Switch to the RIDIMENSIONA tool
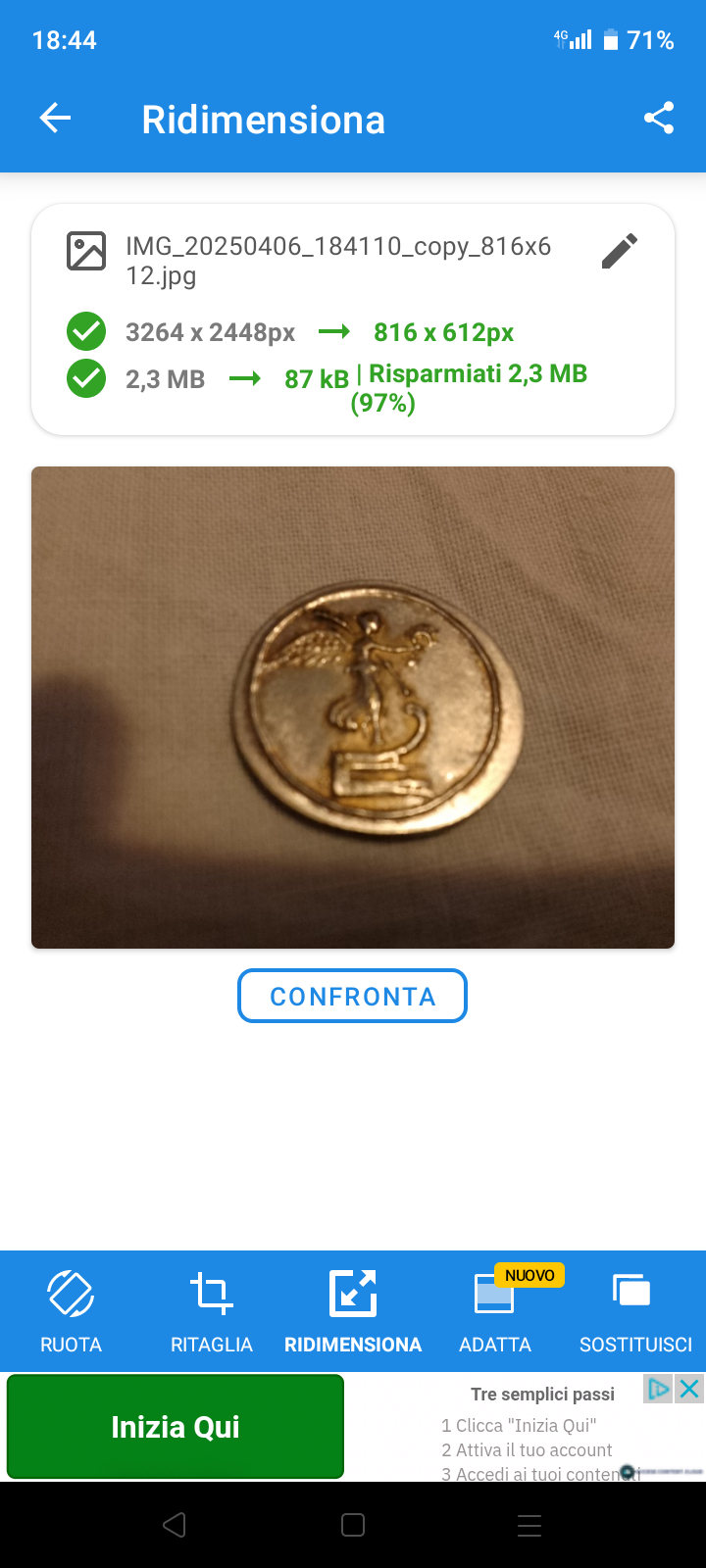 (353, 1311)
